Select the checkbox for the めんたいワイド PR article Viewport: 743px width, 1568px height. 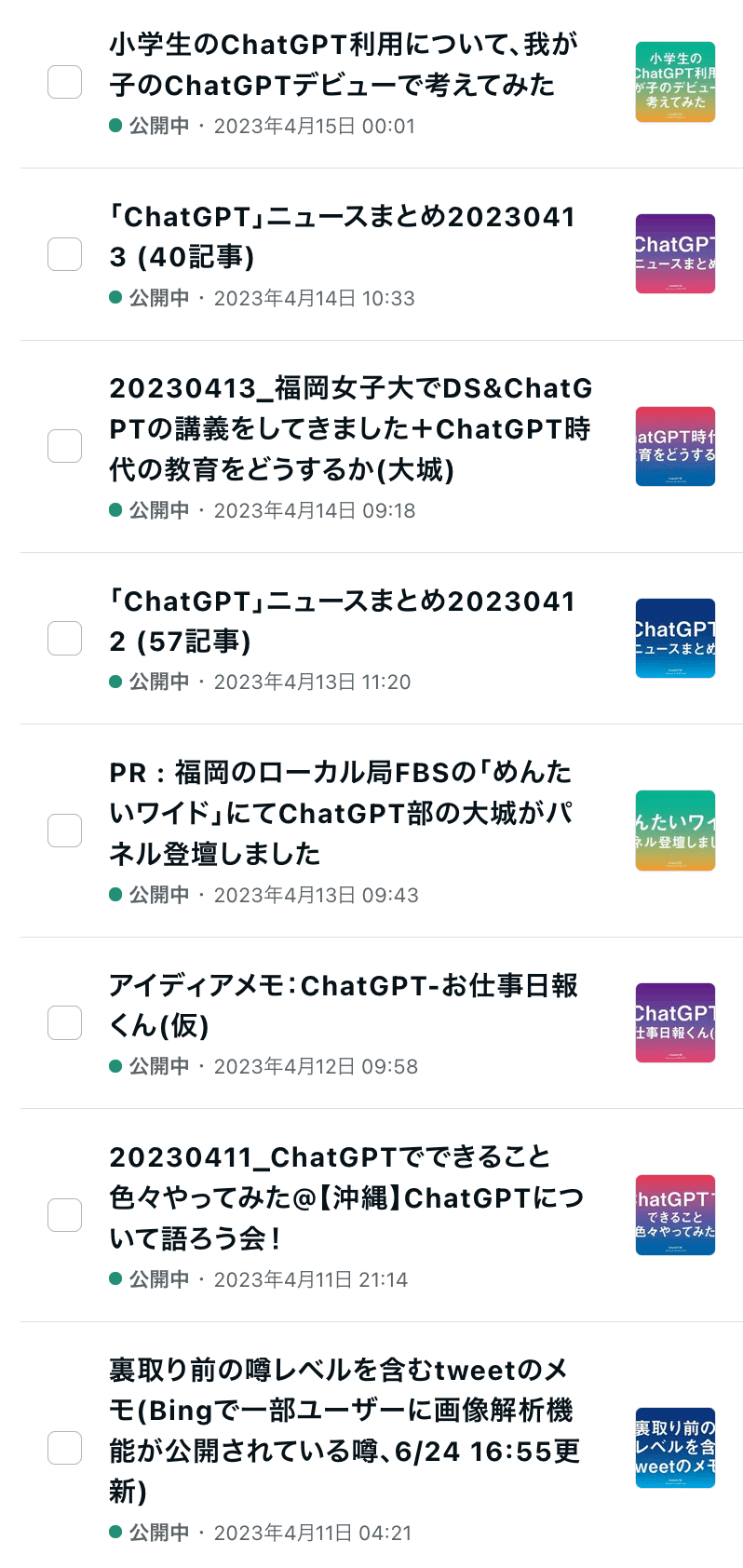(64, 830)
